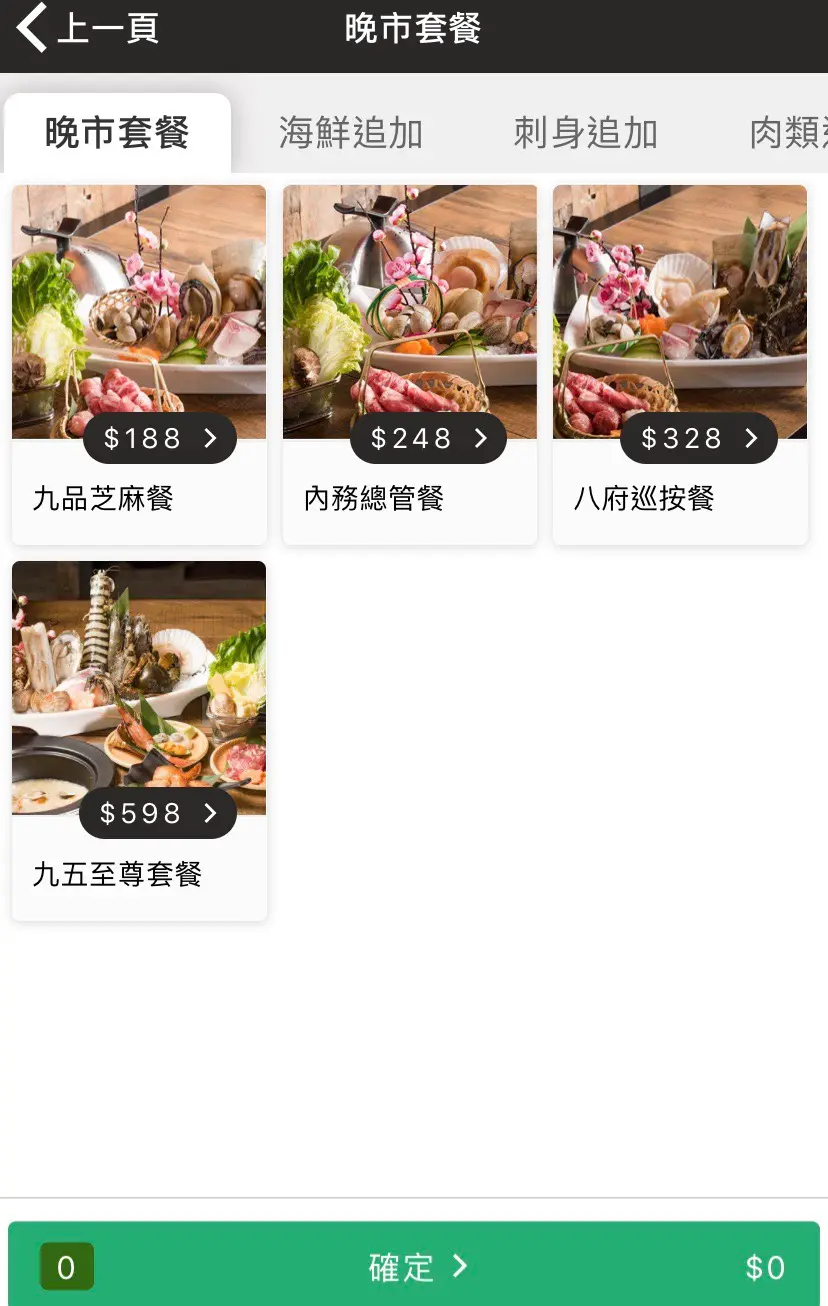Confirm the order with 確定
Screen dimensions: 828x1306
click(414, 1267)
